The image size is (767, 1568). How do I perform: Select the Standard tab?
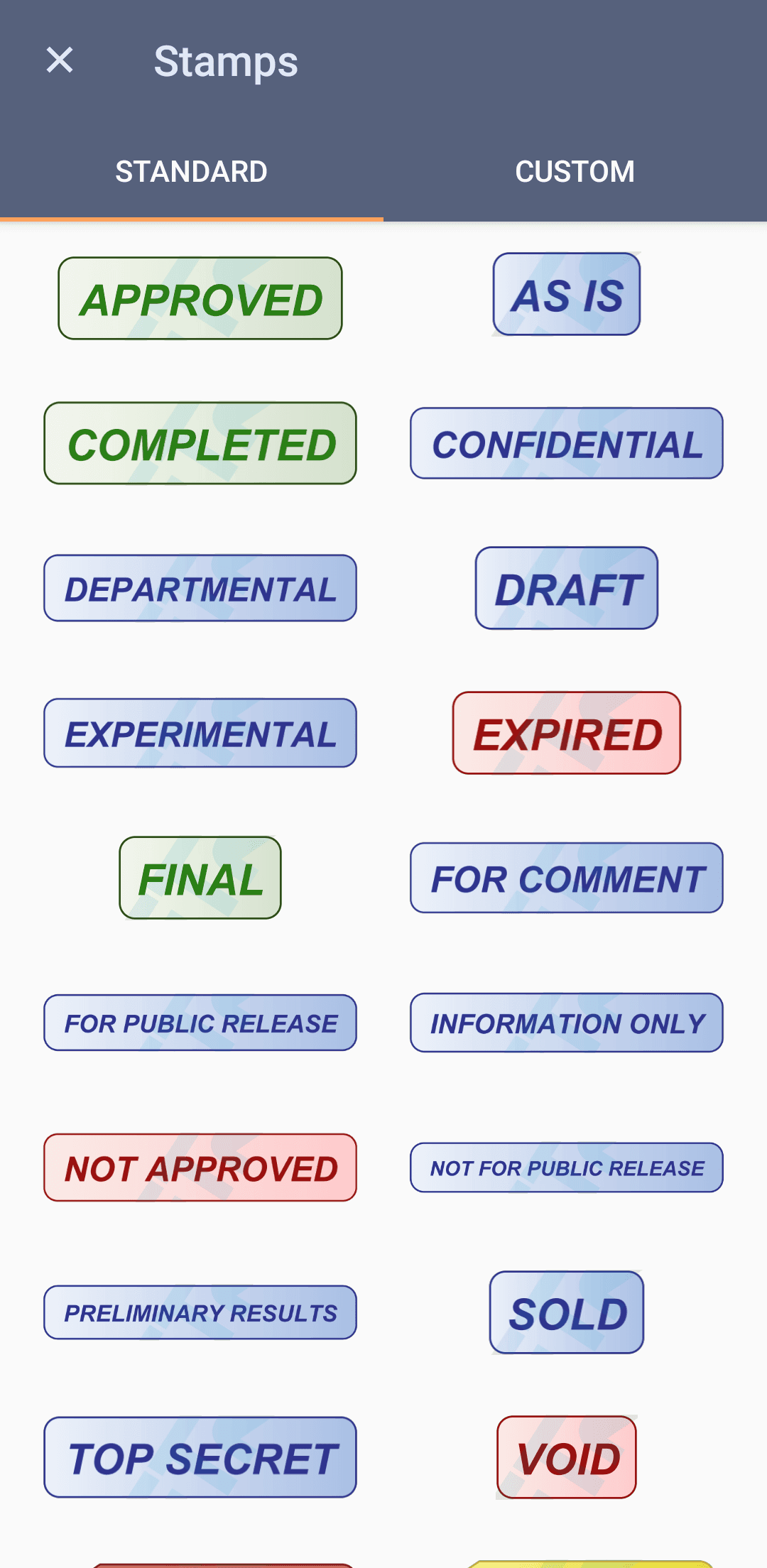(191, 171)
